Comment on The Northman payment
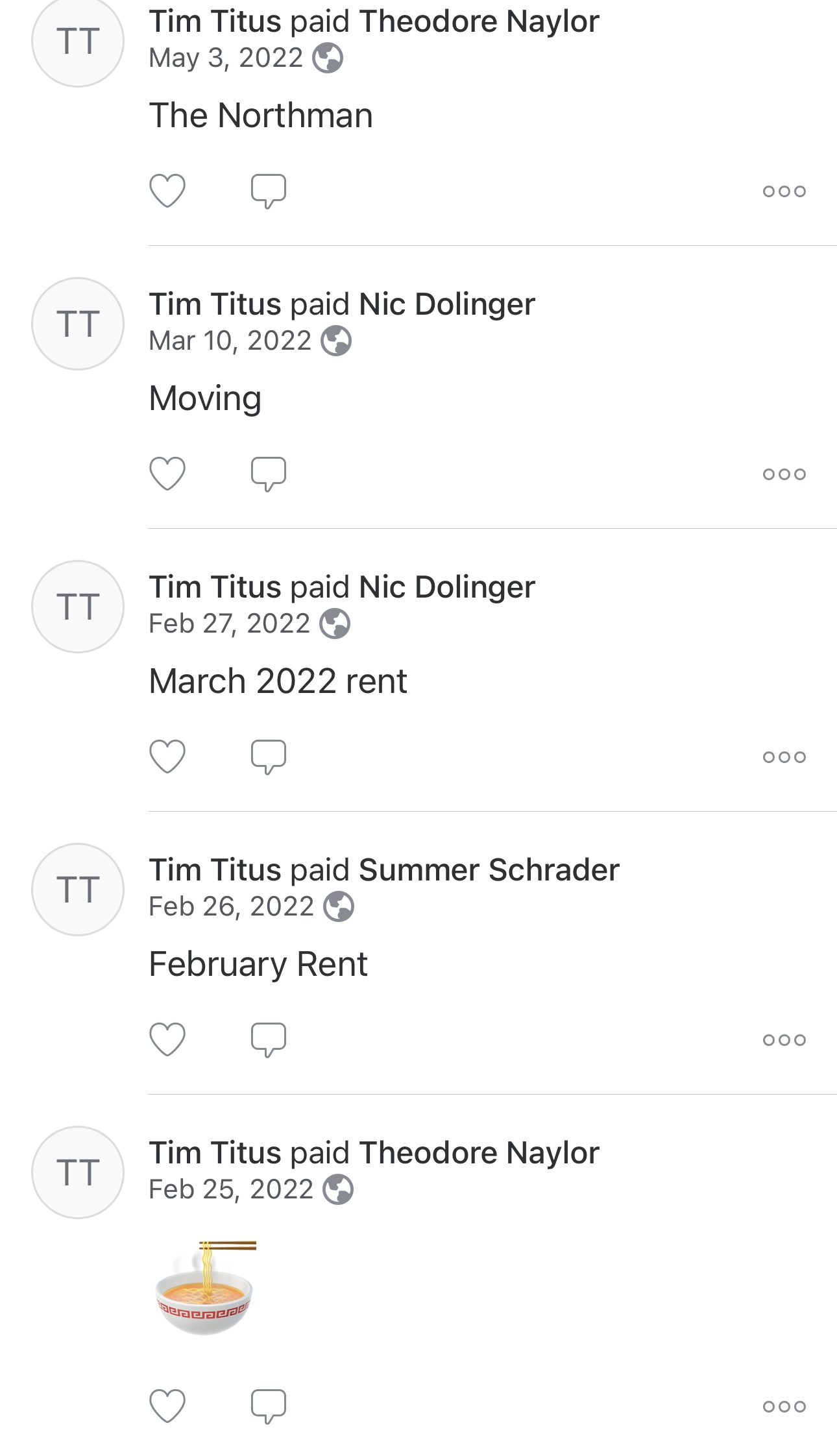837x1456 pixels. [x=269, y=191]
